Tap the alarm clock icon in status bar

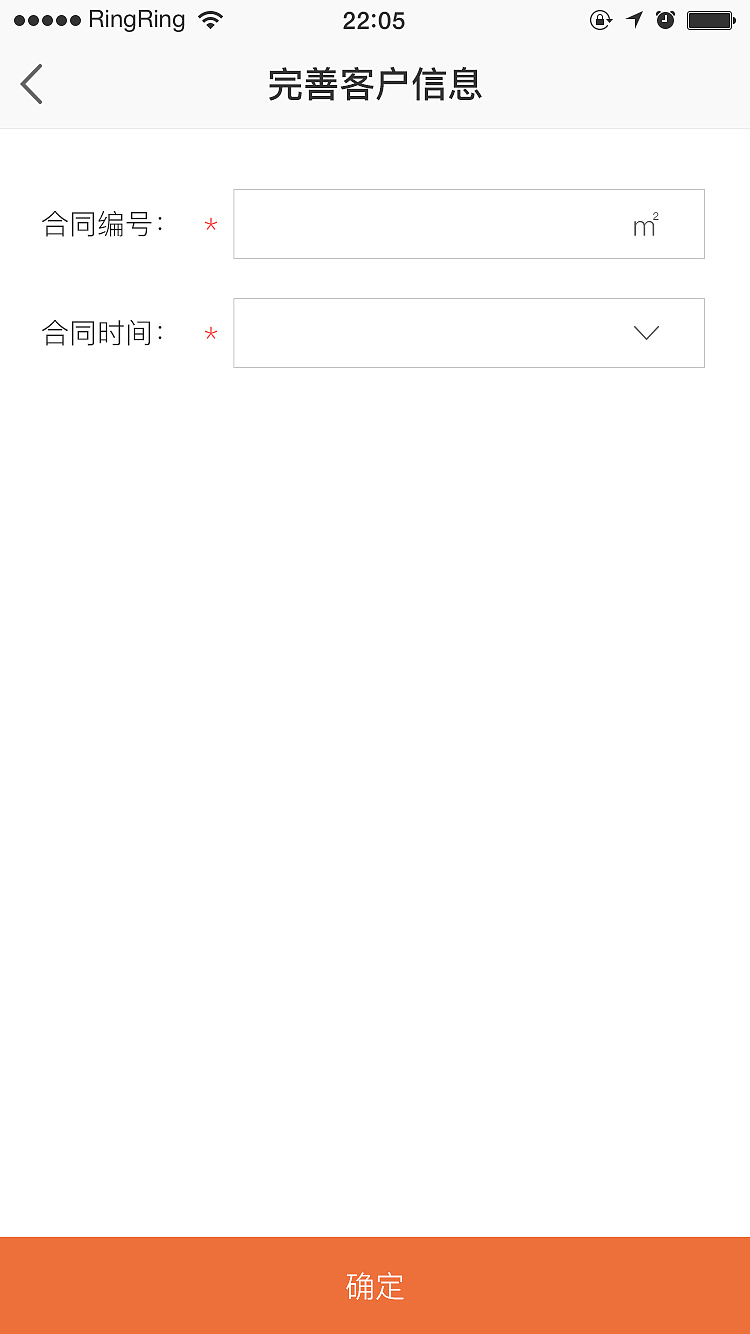[x=667, y=19]
